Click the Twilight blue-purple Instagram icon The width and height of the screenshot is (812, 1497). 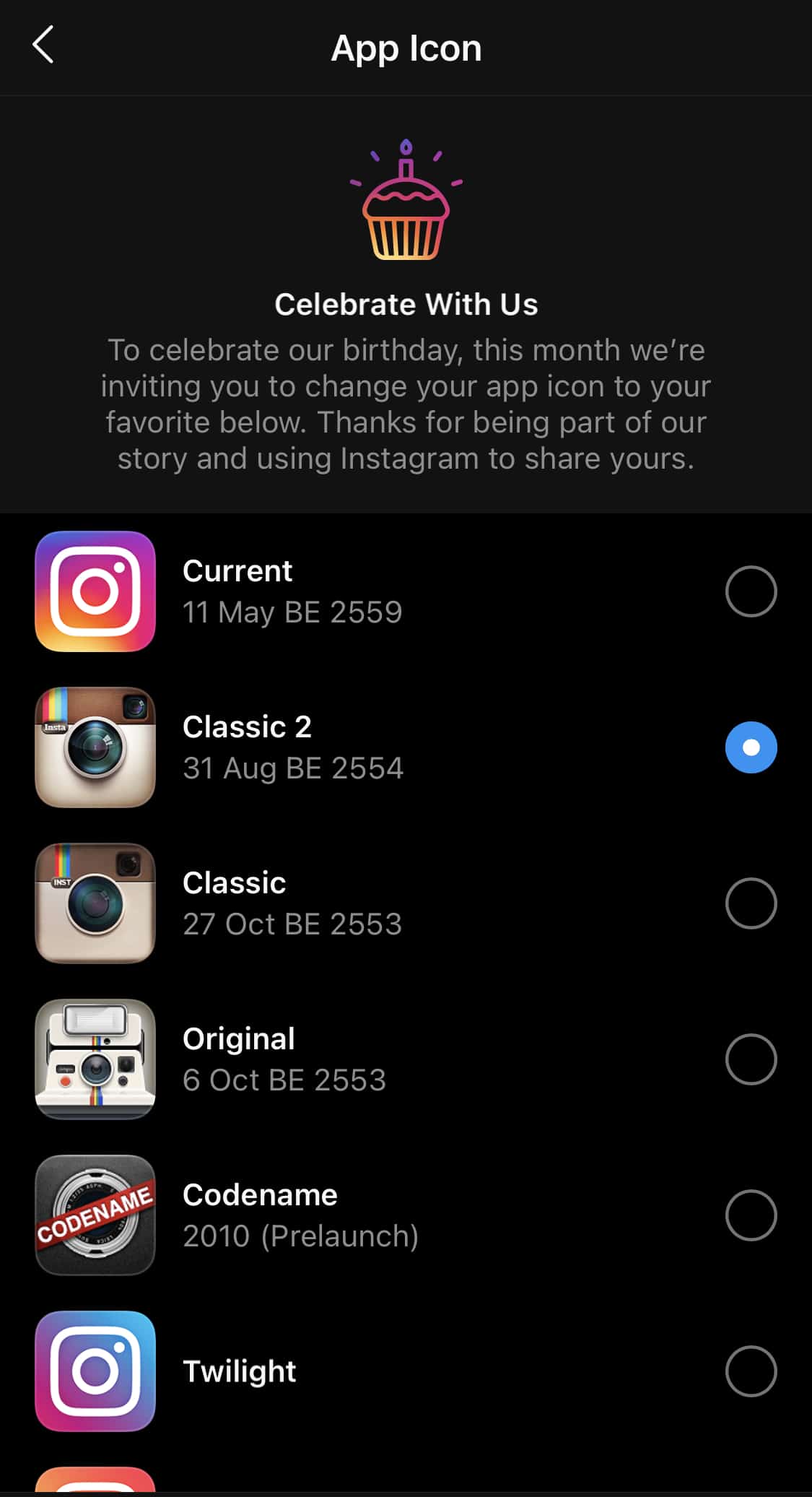[x=95, y=1371]
